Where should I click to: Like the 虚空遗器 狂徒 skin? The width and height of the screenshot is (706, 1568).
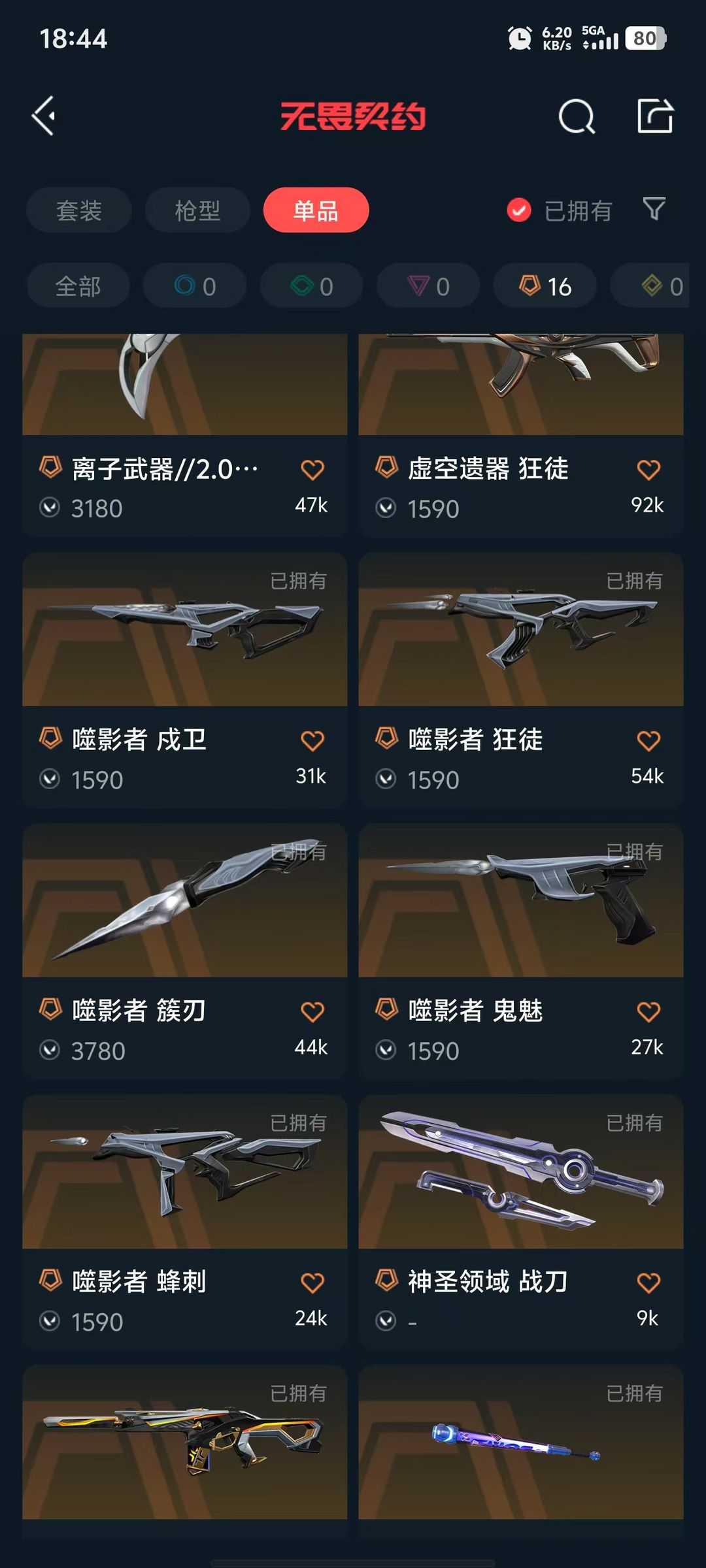(648, 470)
